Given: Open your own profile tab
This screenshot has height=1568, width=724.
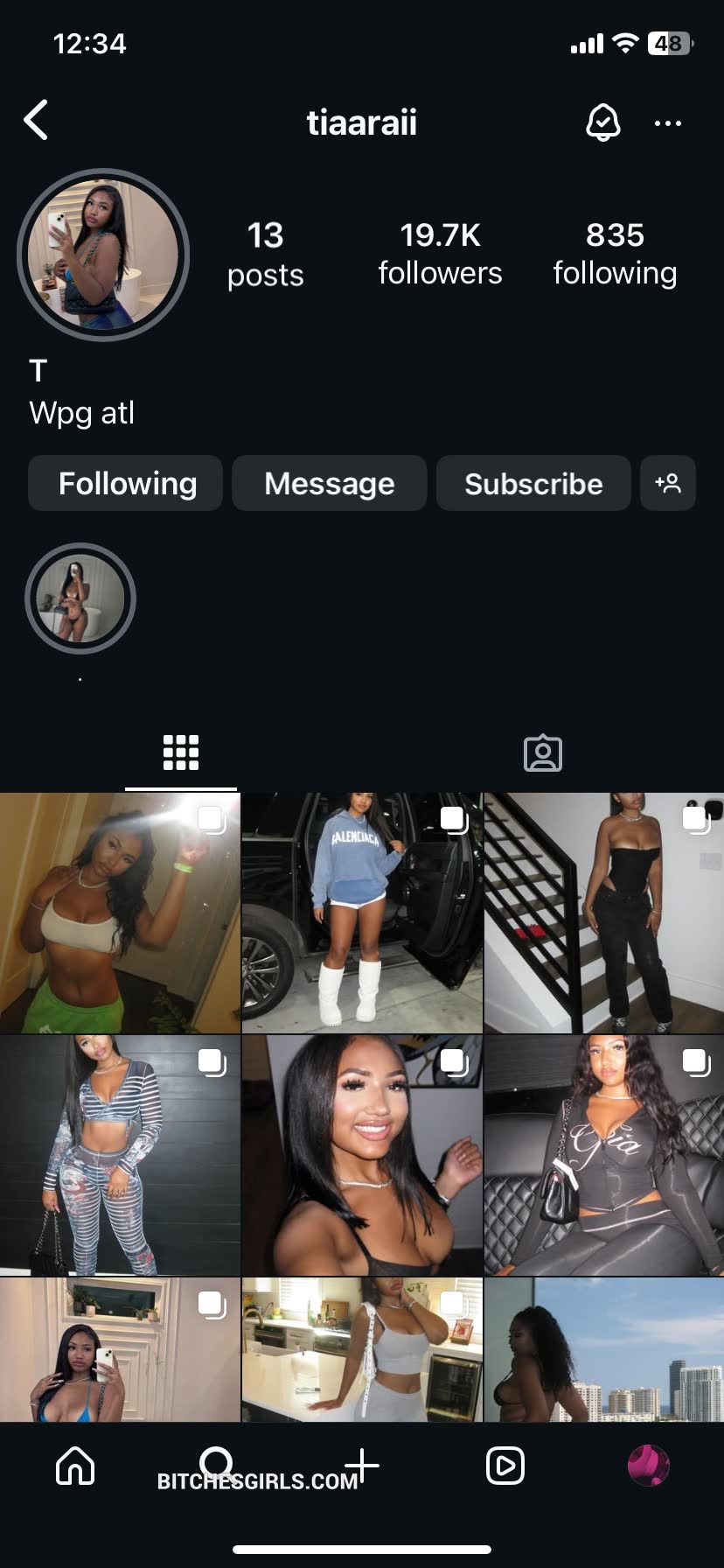Looking at the screenshot, I should click(649, 1465).
